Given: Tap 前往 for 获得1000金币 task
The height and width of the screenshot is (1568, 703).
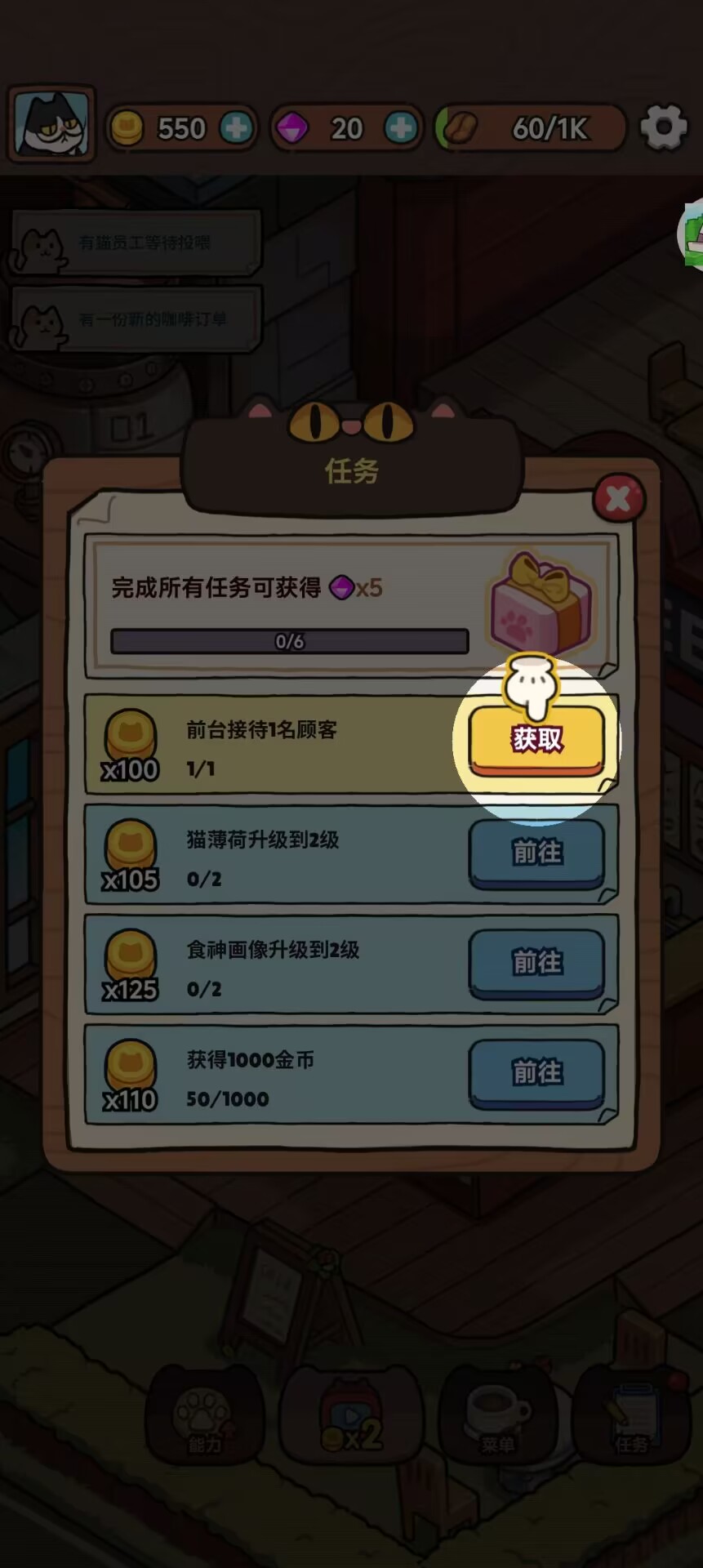Looking at the screenshot, I should coord(536,1072).
